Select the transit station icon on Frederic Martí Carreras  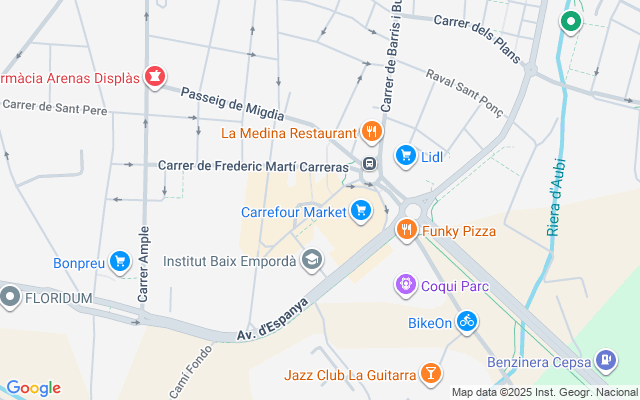(369, 164)
